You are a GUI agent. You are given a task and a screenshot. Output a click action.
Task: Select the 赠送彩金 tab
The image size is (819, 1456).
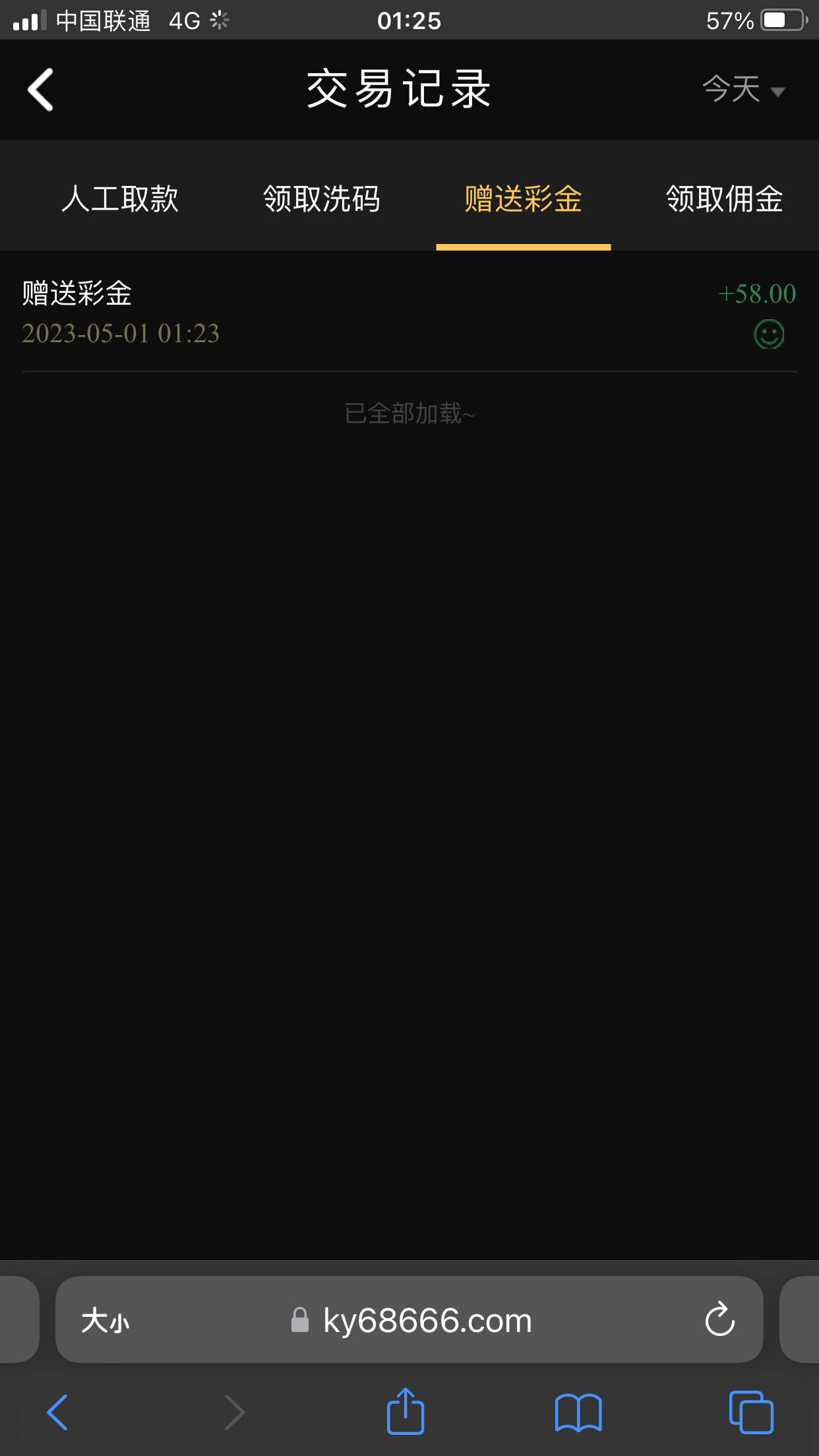click(x=523, y=198)
